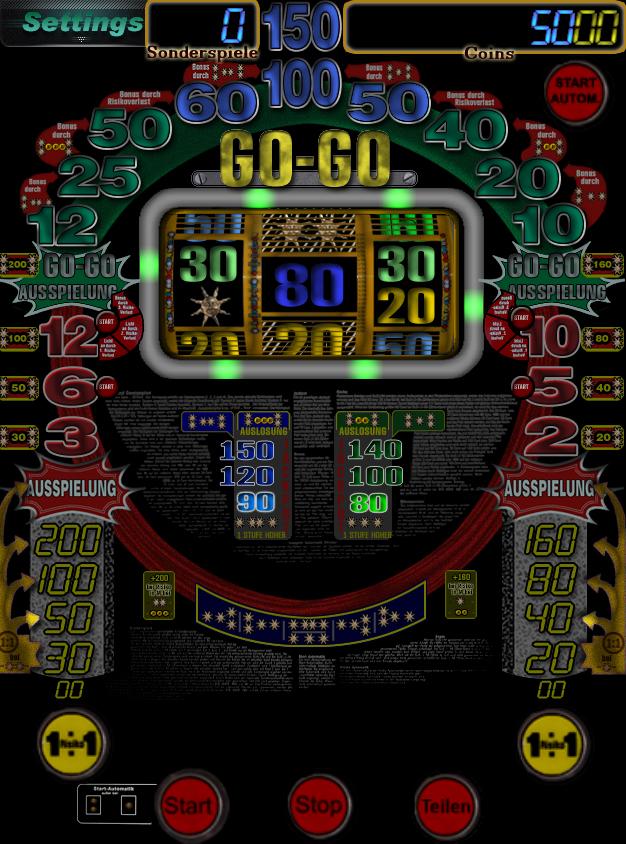Tap the right yellow 1:1 Risiko button
Screen dimensions: 626x844
point(553,743)
